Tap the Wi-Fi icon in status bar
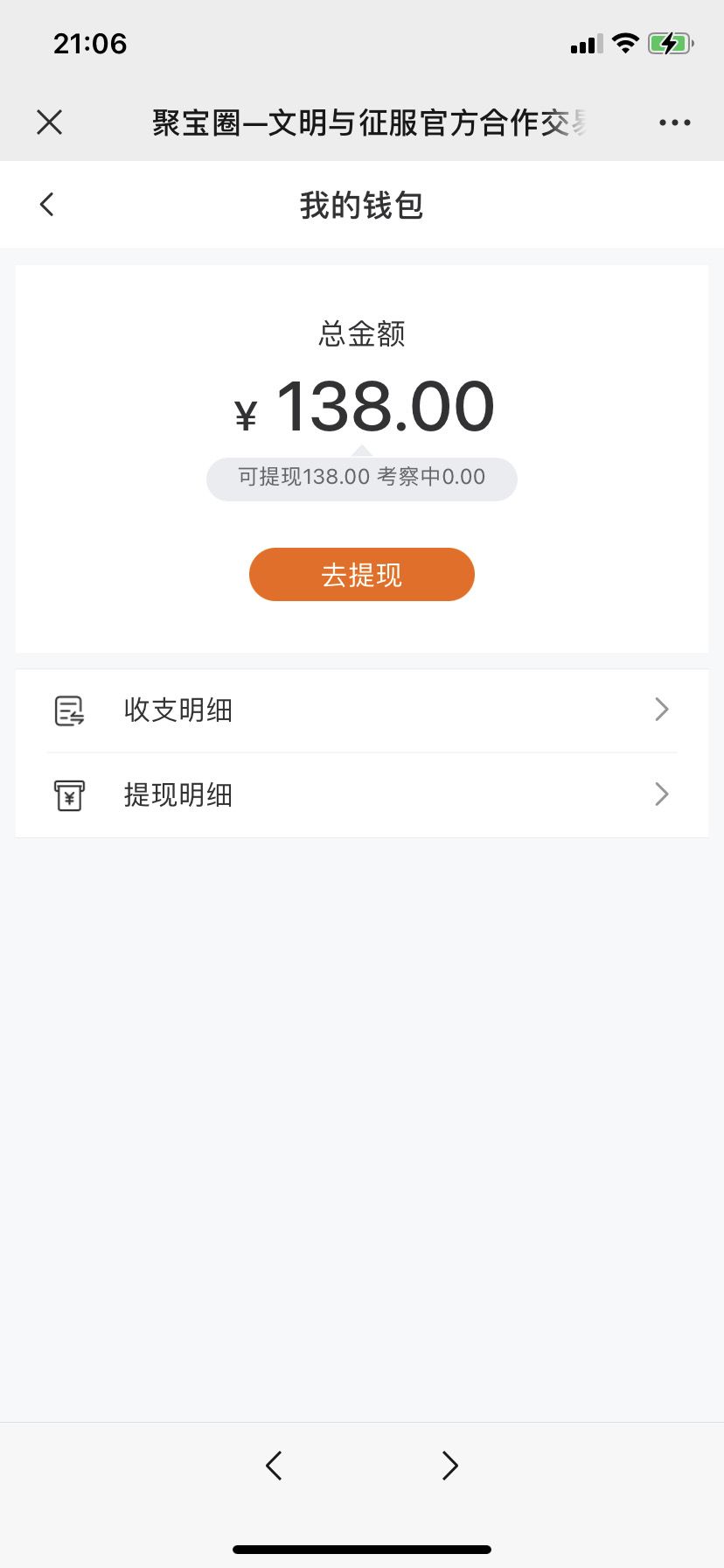 click(x=624, y=43)
